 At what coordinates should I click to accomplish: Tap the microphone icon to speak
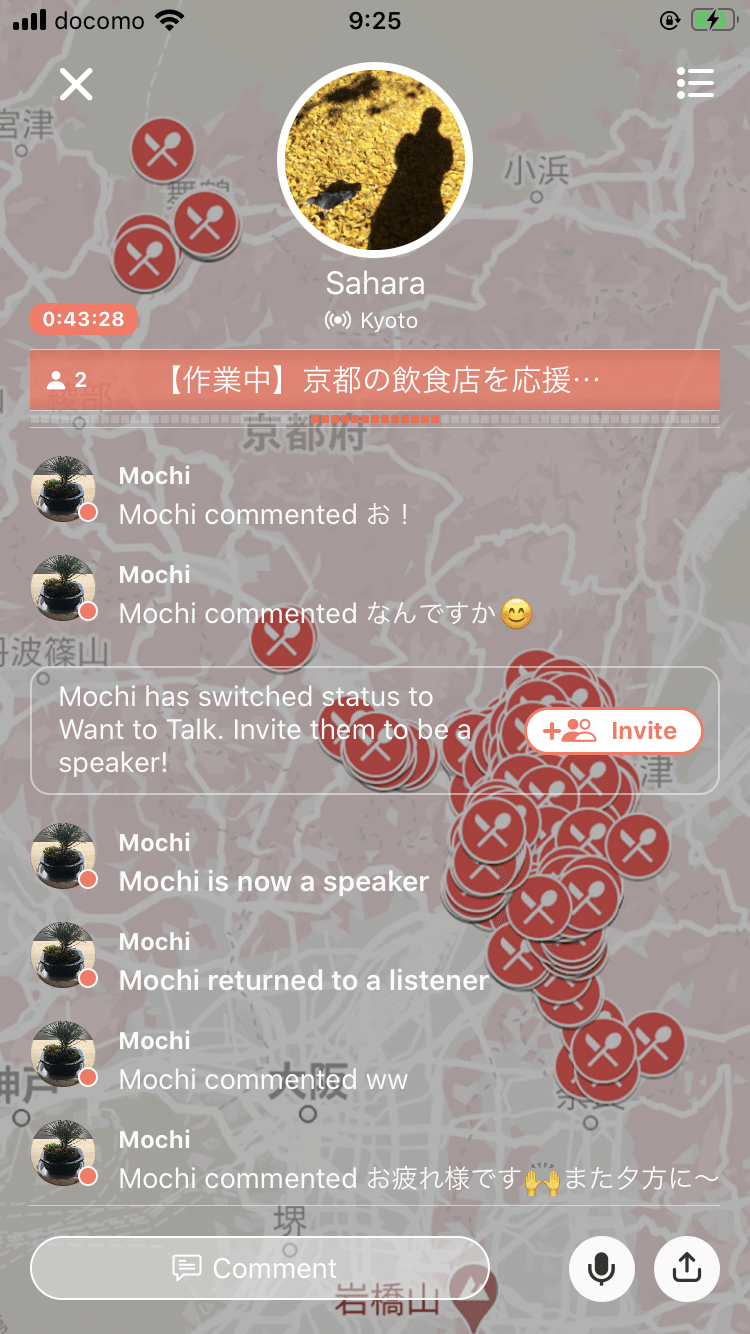[x=601, y=1268]
